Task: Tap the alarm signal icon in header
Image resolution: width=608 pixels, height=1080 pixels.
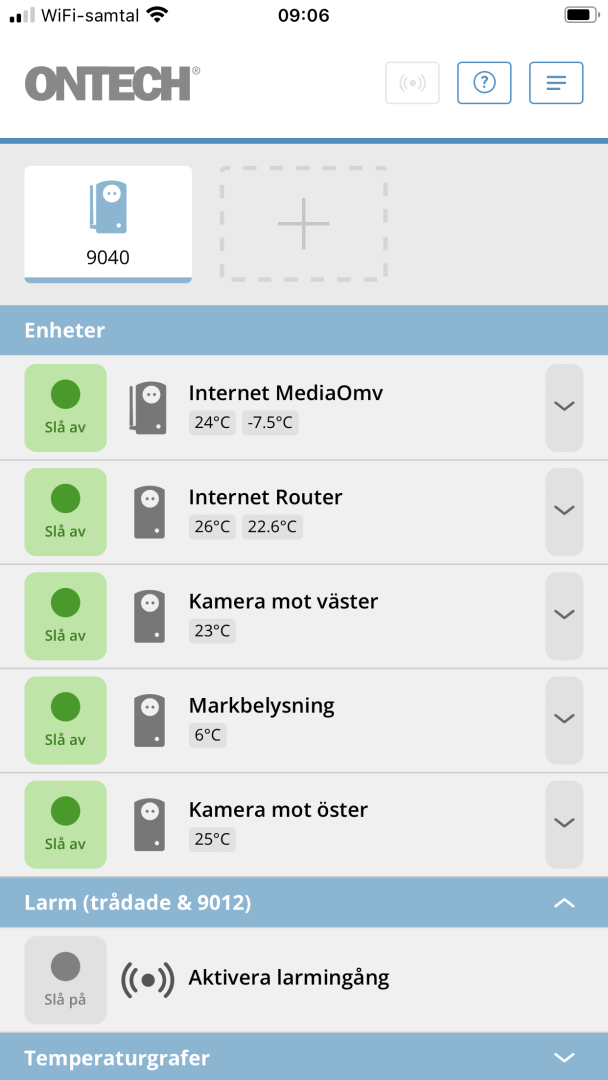Action: tap(412, 83)
